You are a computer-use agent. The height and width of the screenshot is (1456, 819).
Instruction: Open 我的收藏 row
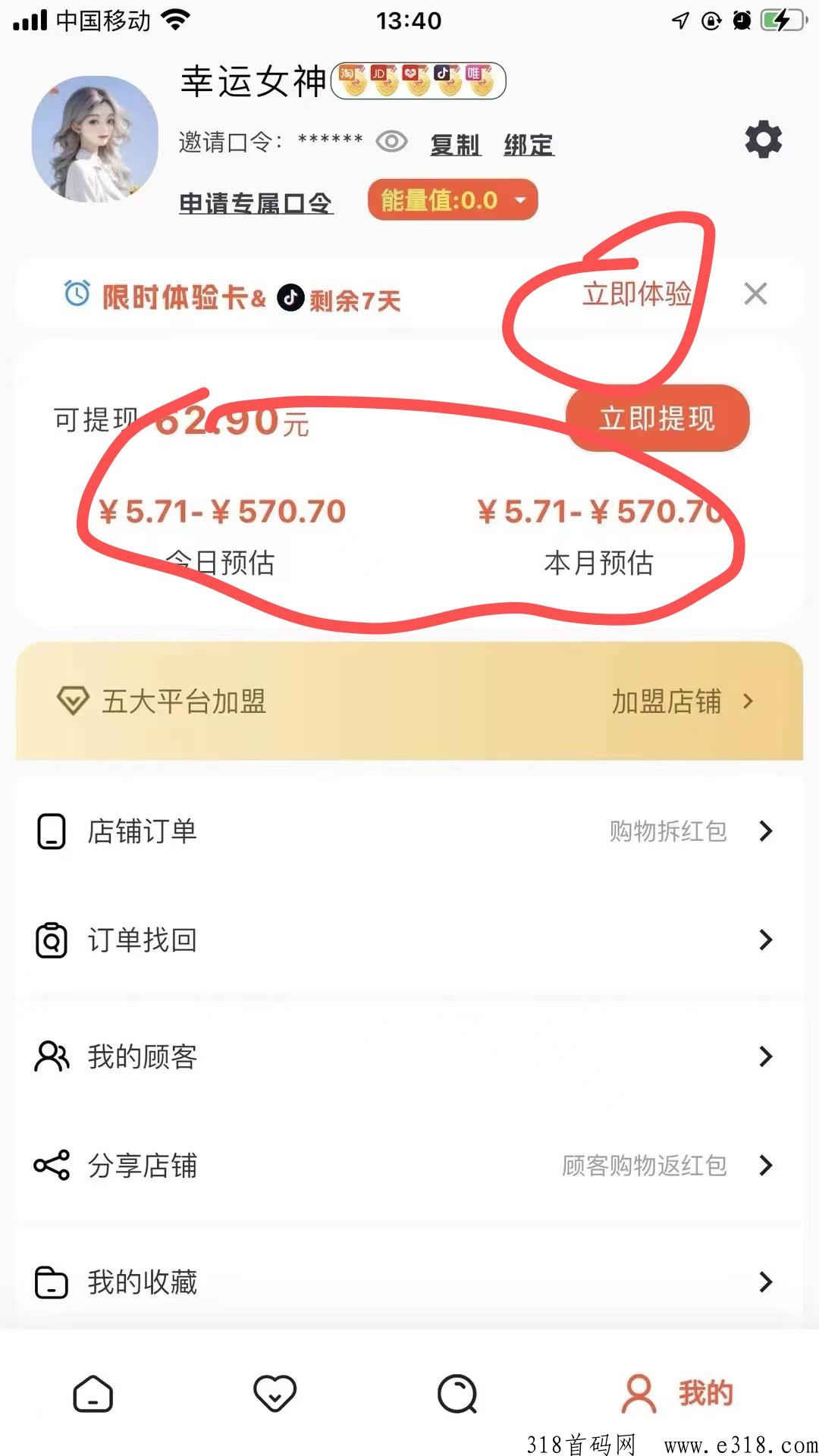coord(409,1282)
